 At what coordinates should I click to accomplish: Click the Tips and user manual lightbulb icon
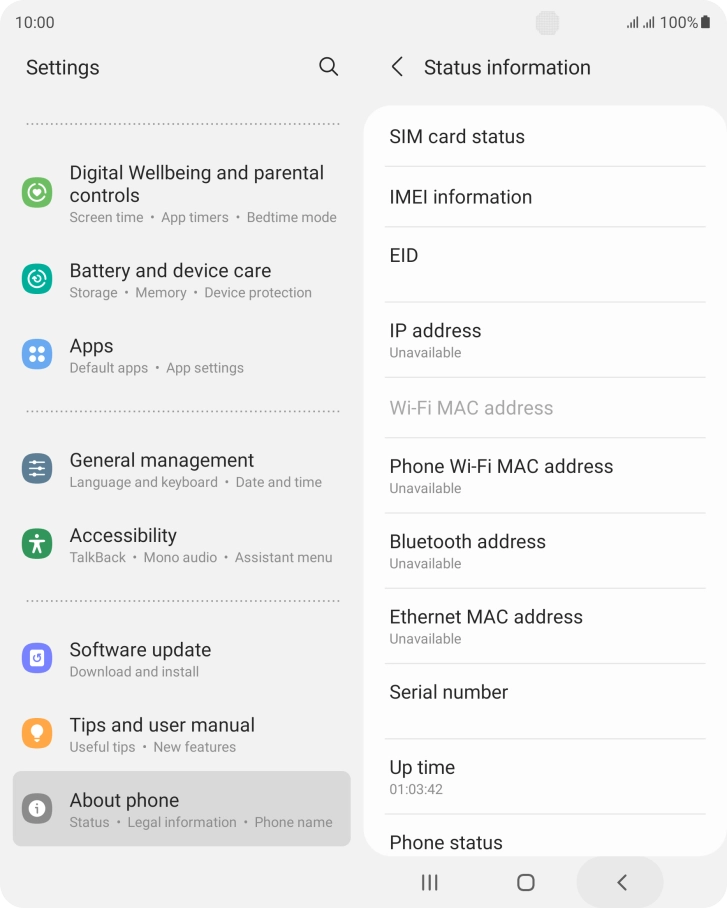[36, 733]
